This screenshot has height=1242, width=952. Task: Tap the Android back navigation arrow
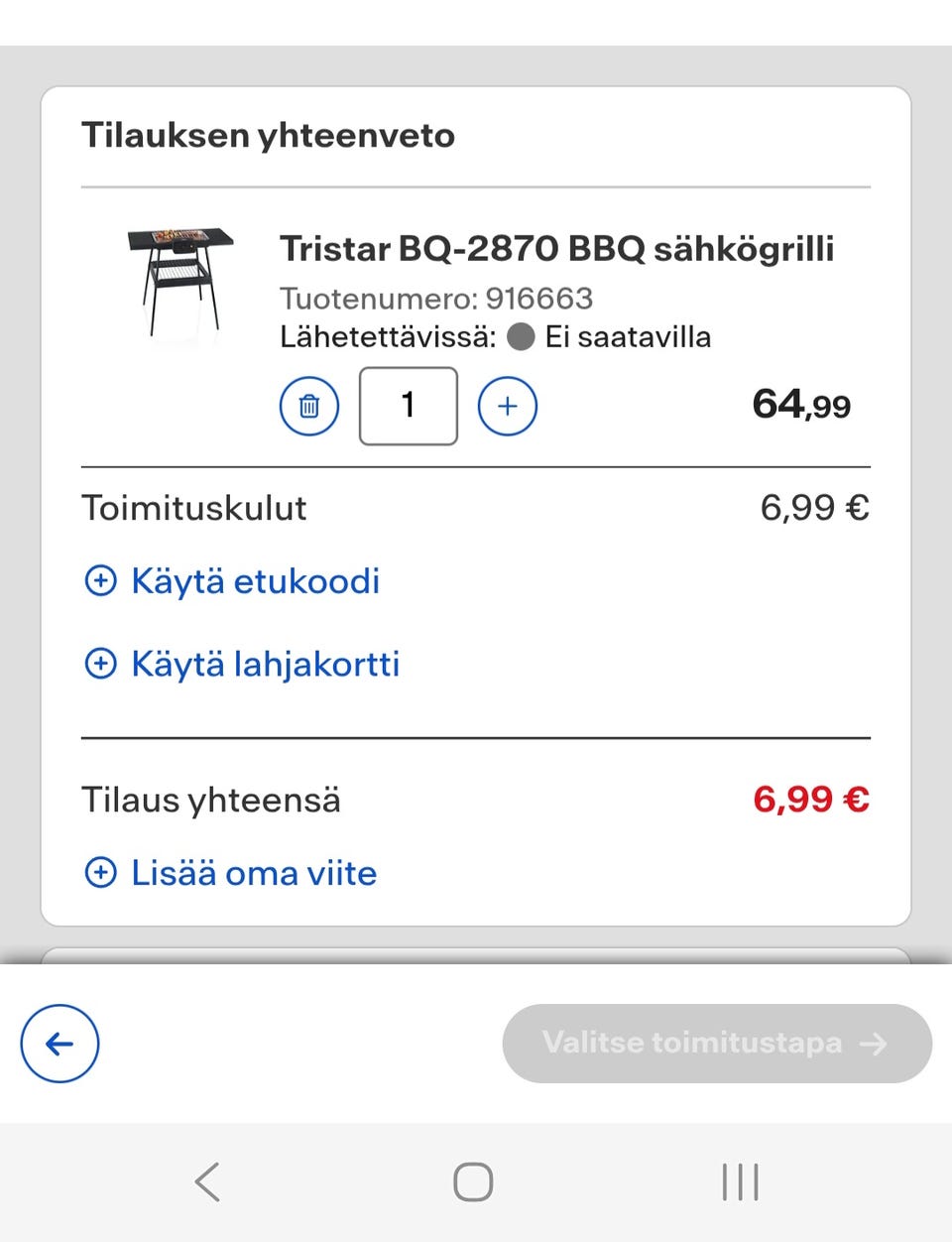[206, 1181]
